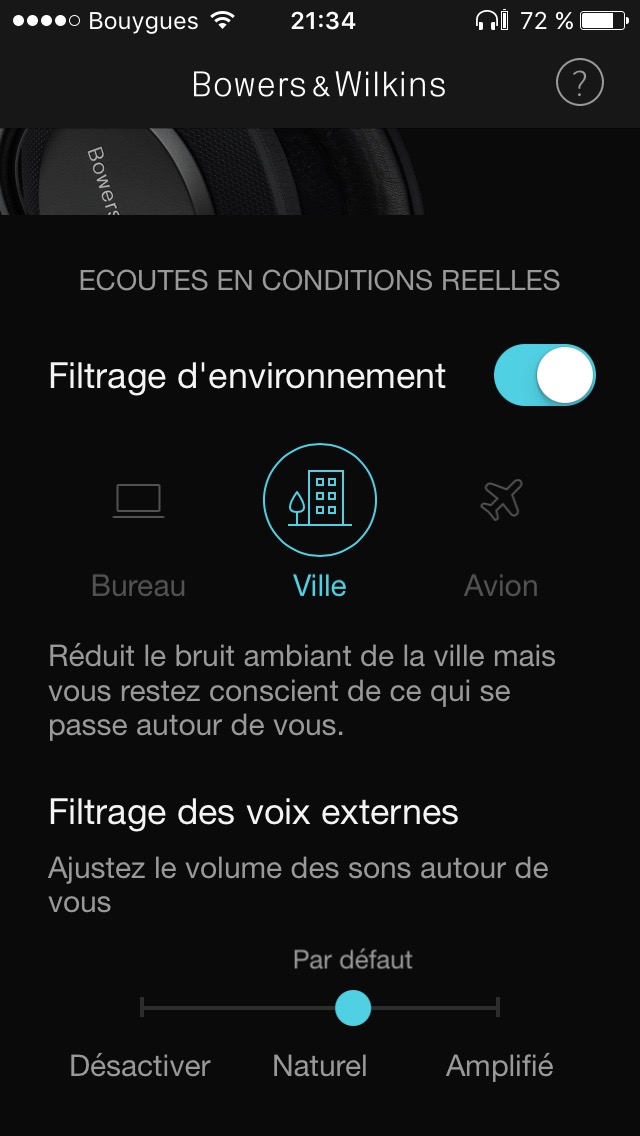Set voice filtering to Amplifié
This screenshot has height=1136, width=640.
[x=499, y=1066]
